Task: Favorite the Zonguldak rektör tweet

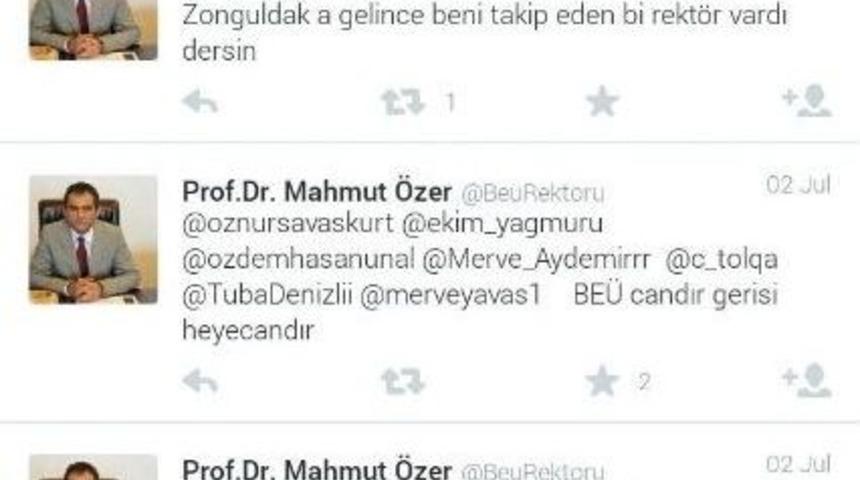Action: (602, 102)
